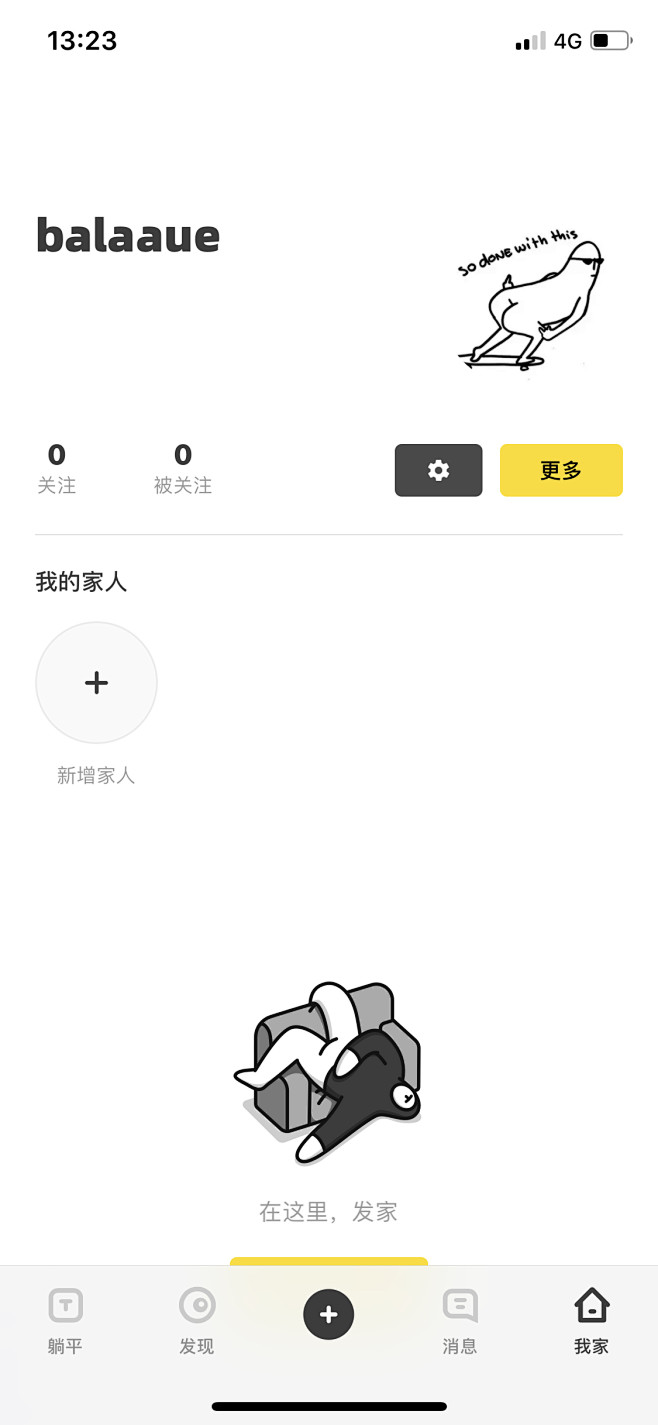The width and height of the screenshot is (658, 1425).
Task: Switch to the 发现 tab
Action: point(197,1320)
